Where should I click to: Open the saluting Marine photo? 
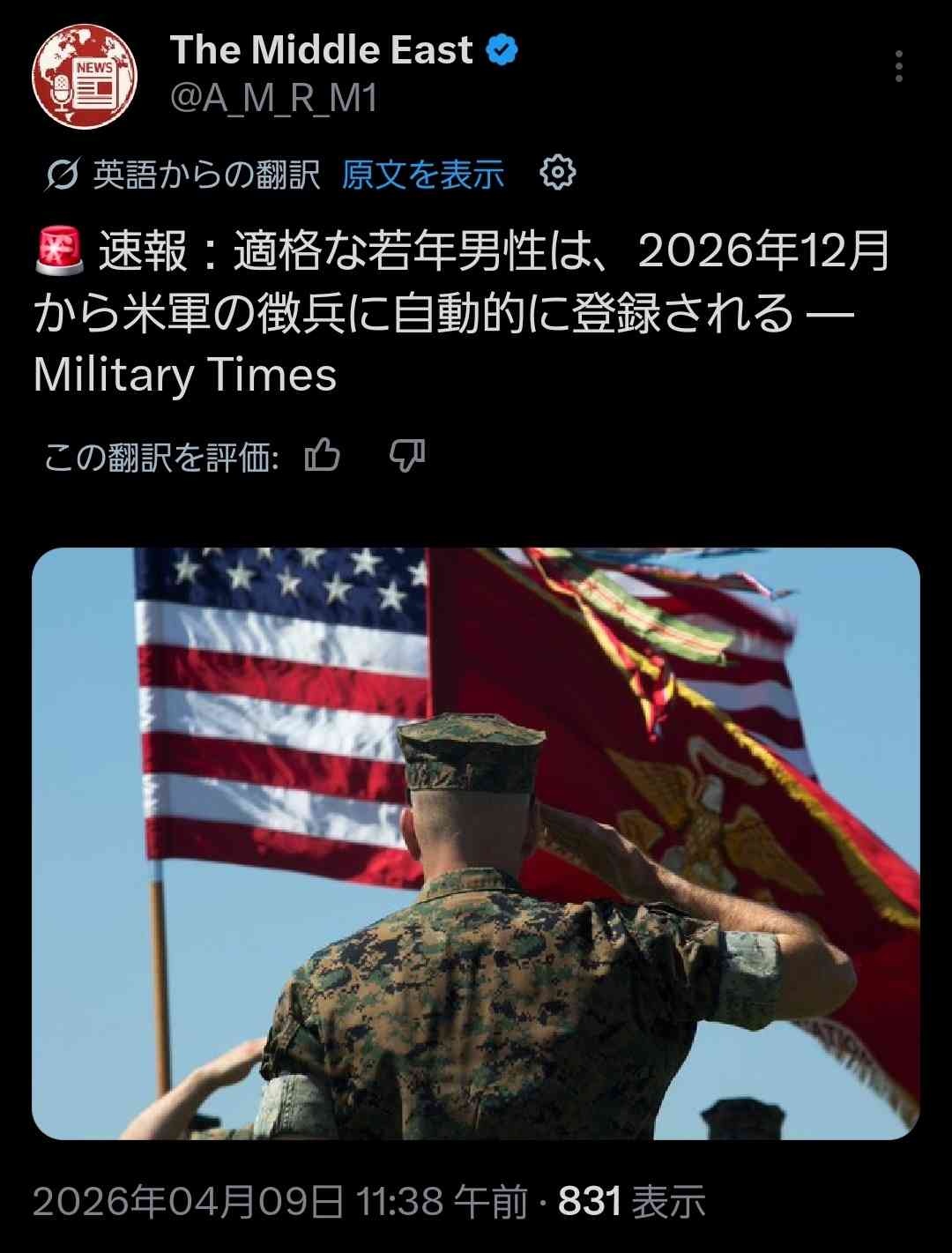point(476,843)
